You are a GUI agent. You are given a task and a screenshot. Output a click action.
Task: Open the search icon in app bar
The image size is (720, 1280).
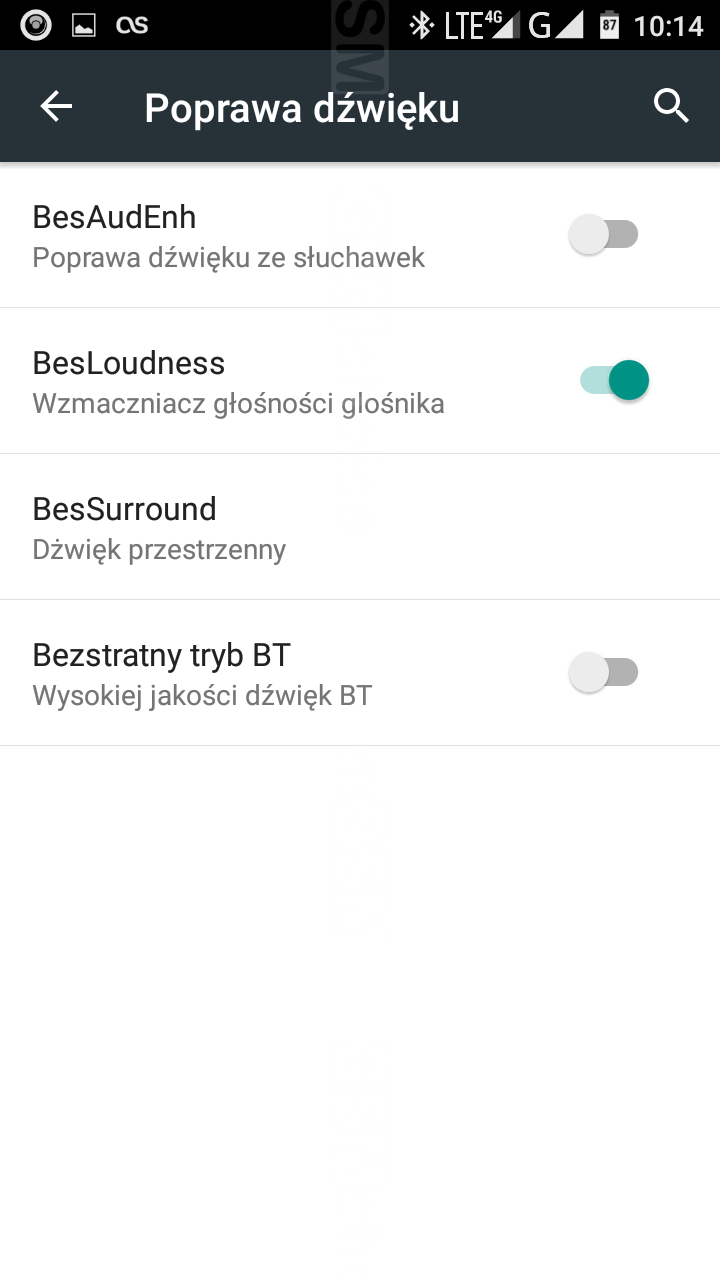click(671, 106)
